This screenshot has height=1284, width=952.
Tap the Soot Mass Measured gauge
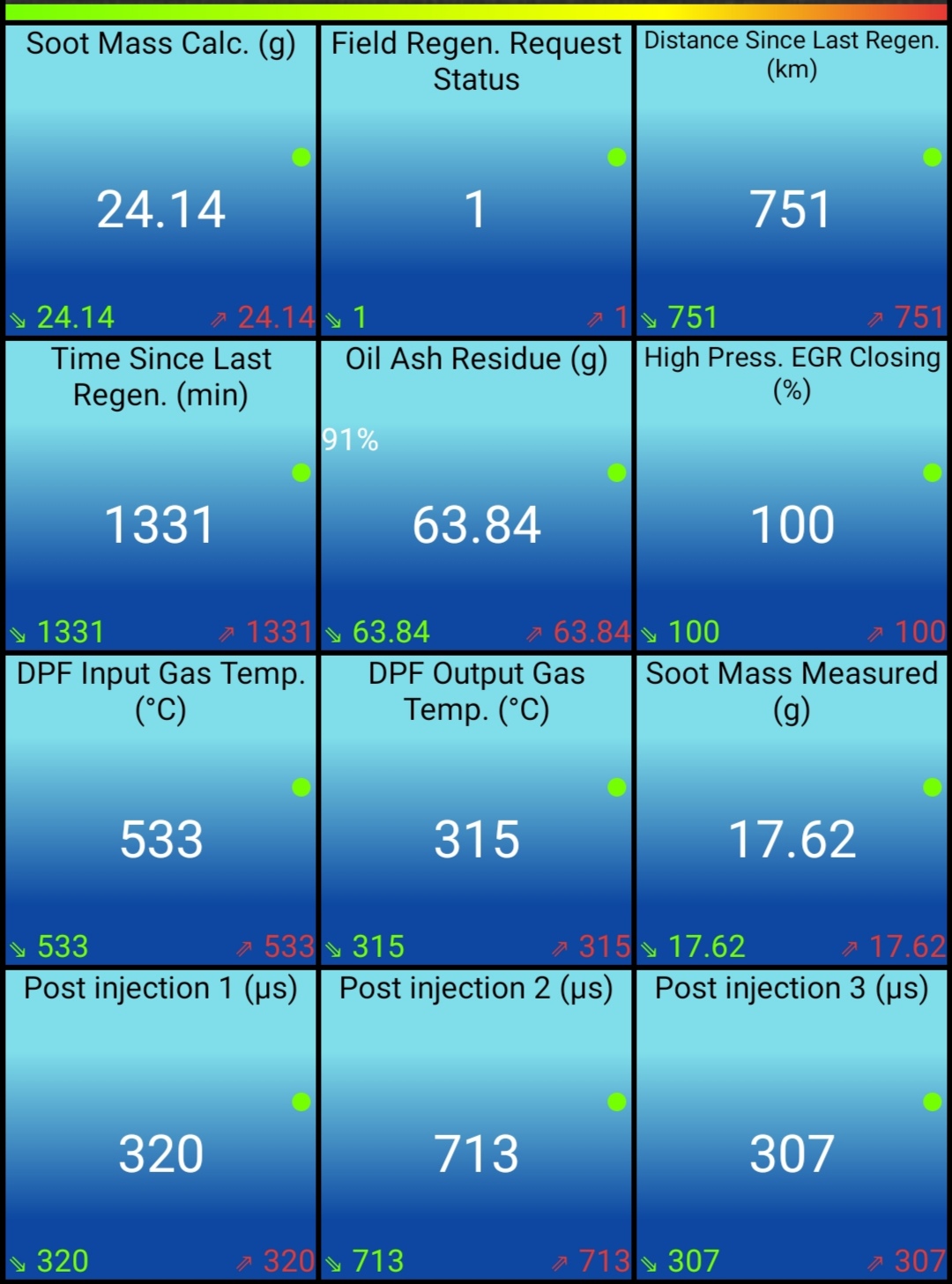click(792, 810)
